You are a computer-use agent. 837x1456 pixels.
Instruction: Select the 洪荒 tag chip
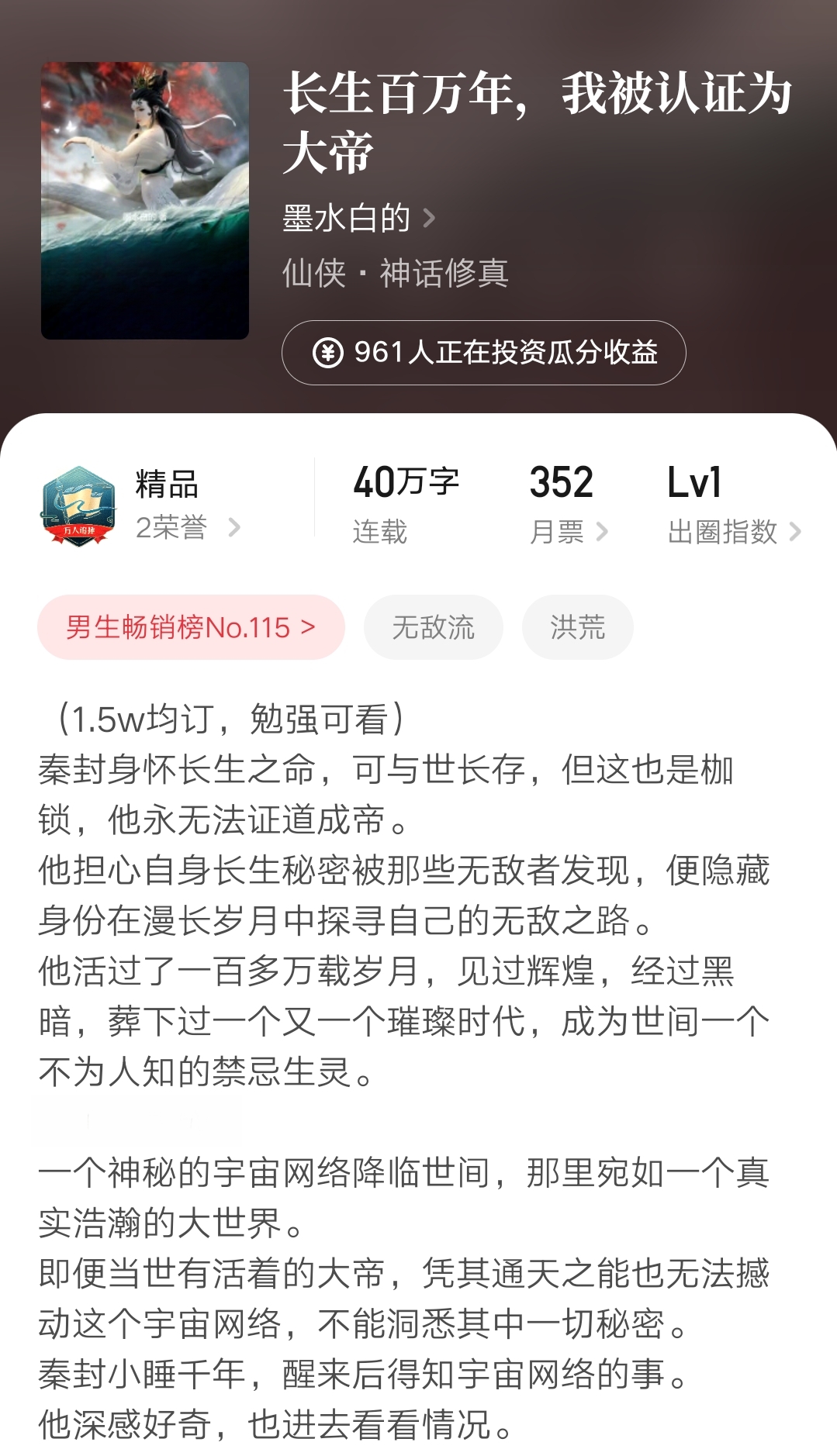pyautogui.click(x=577, y=627)
